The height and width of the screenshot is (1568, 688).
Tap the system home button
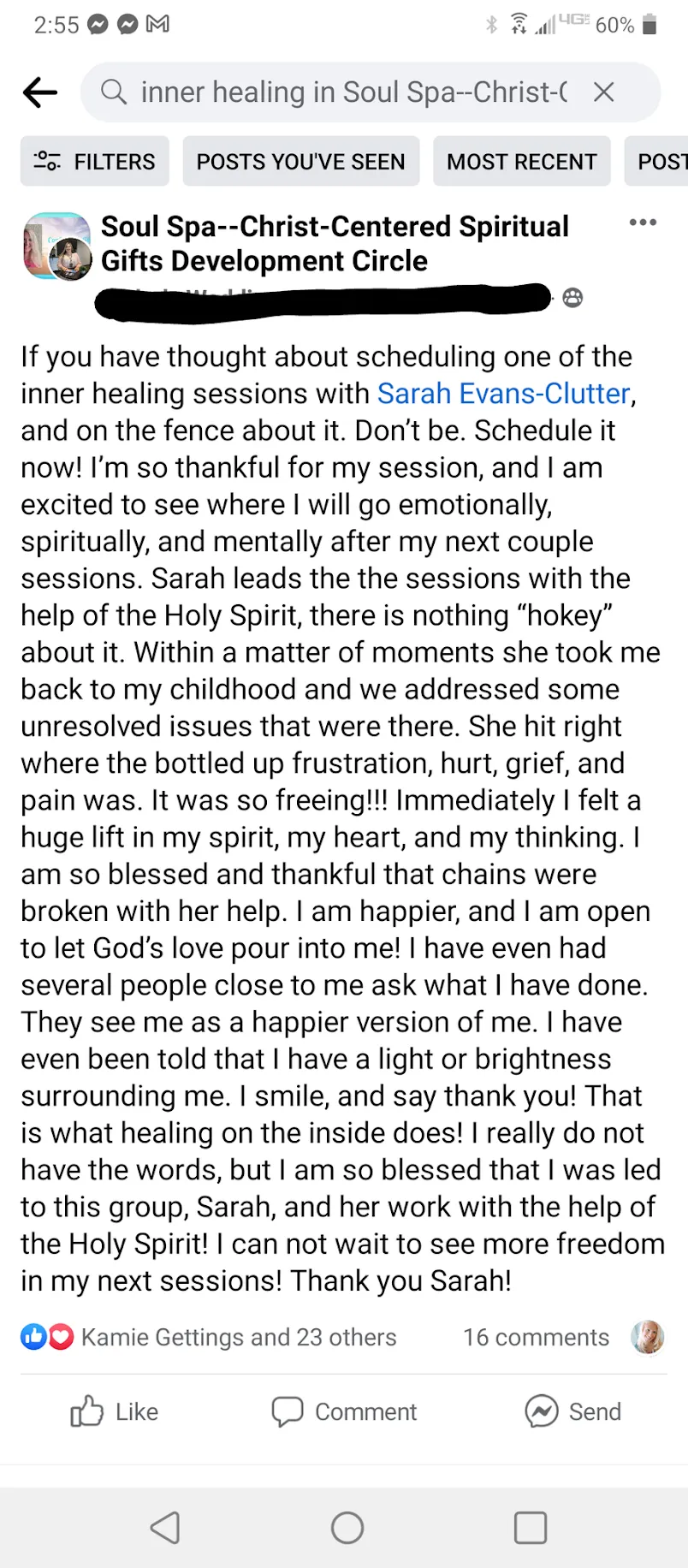[347, 1527]
